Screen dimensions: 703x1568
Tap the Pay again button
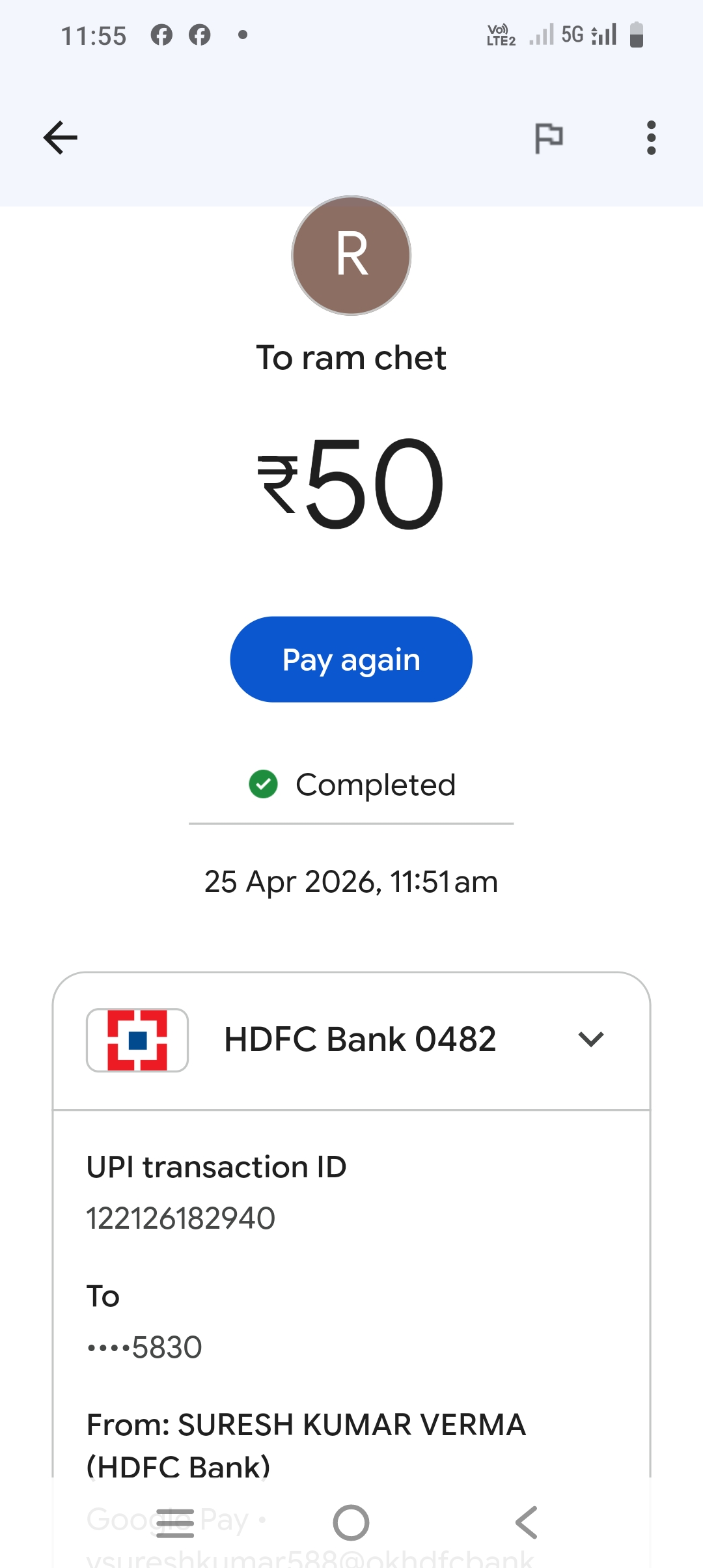[x=351, y=659]
